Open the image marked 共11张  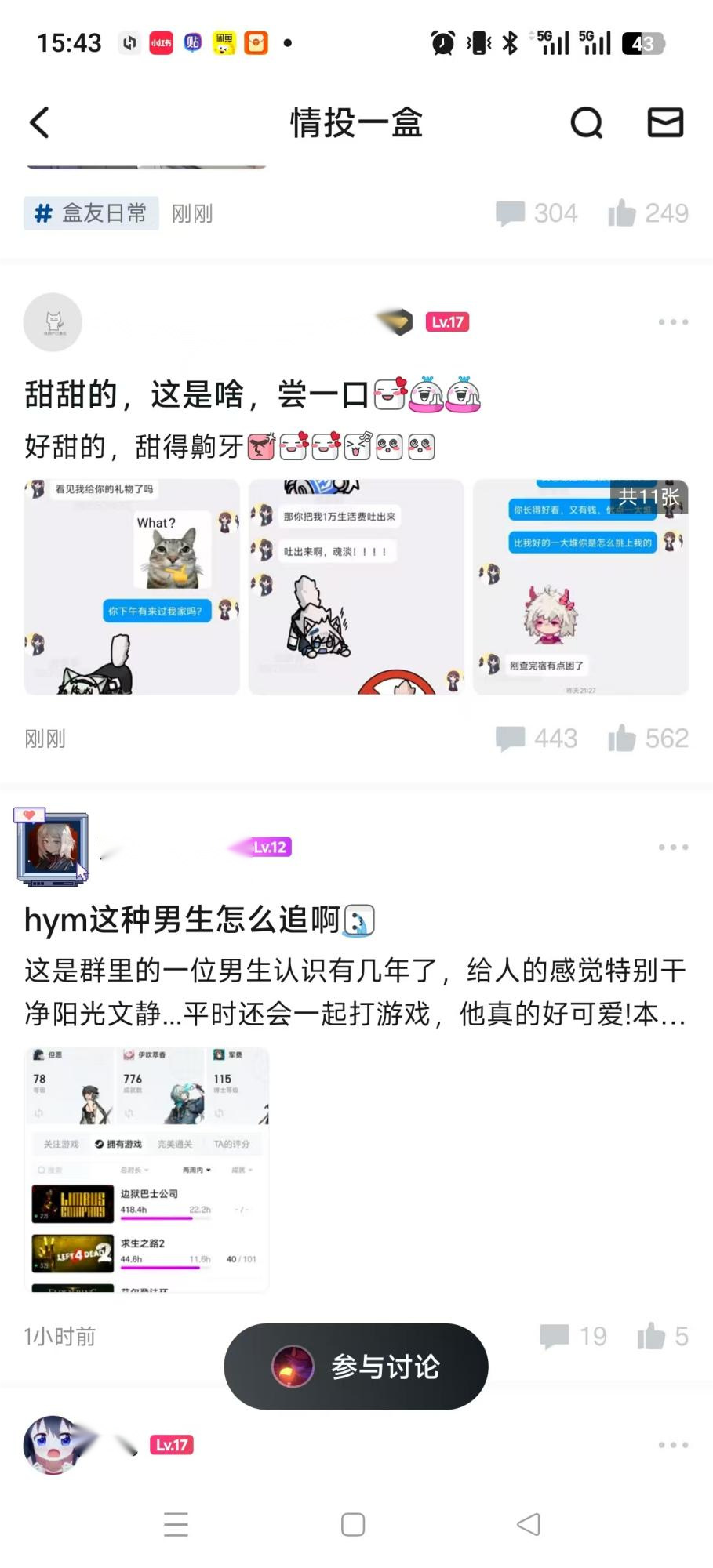(x=580, y=586)
